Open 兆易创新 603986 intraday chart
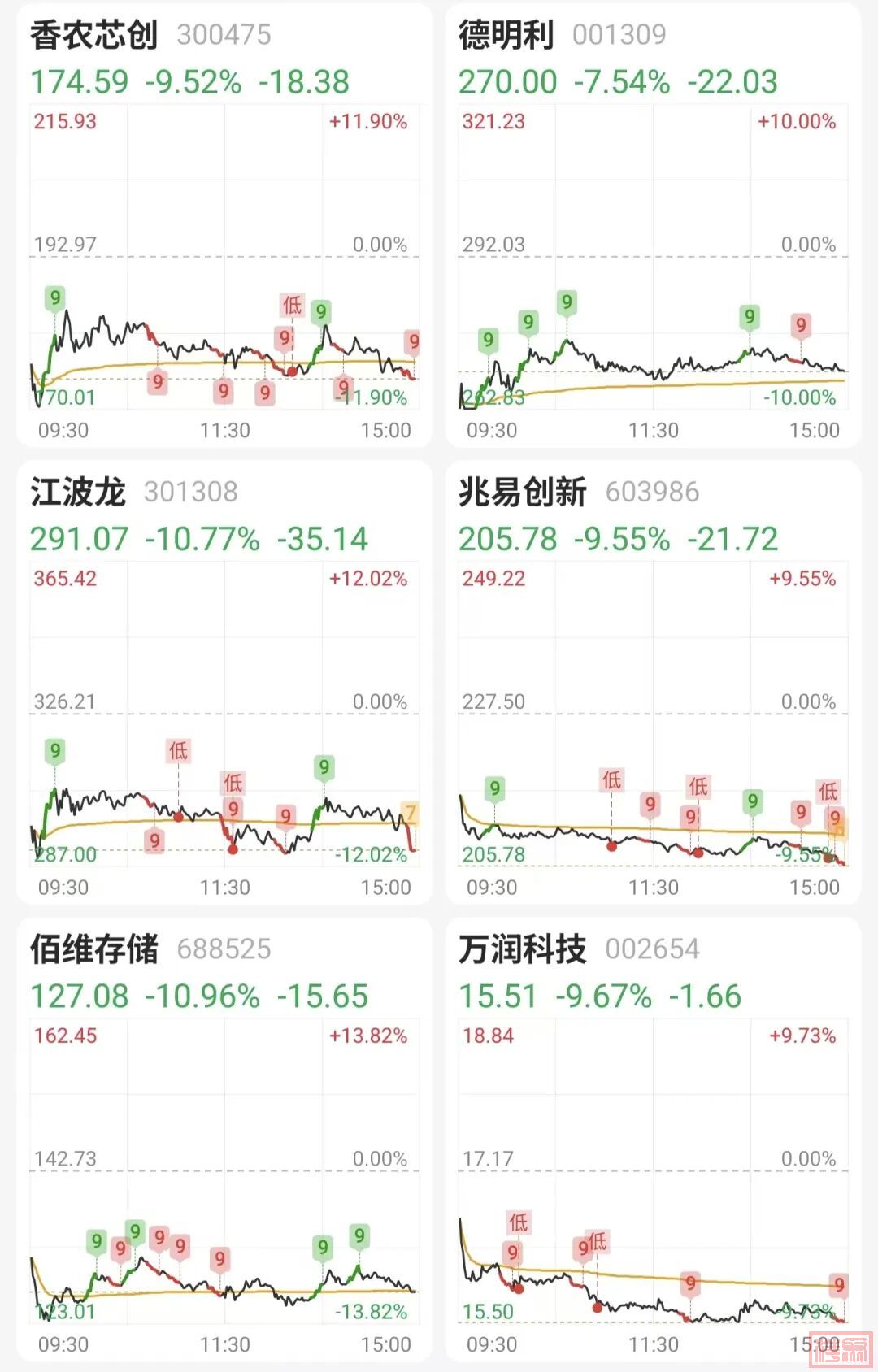Viewport: 878px width, 1372px height. click(653, 683)
